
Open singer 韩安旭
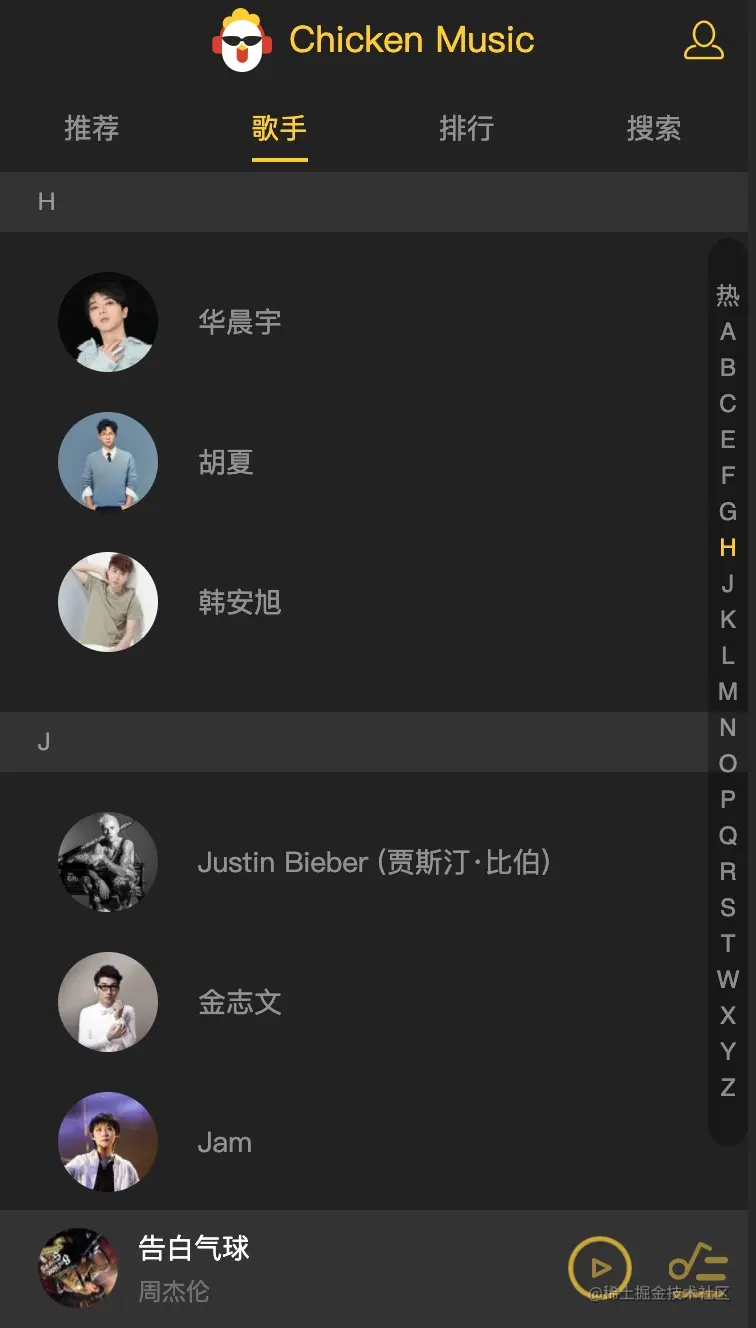(x=239, y=602)
